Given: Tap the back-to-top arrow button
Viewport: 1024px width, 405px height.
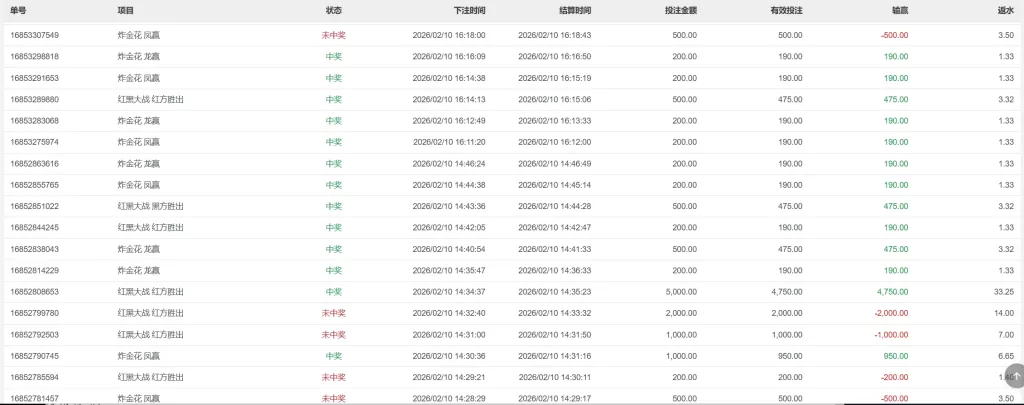Looking at the screenshot, I should 1014,376.
